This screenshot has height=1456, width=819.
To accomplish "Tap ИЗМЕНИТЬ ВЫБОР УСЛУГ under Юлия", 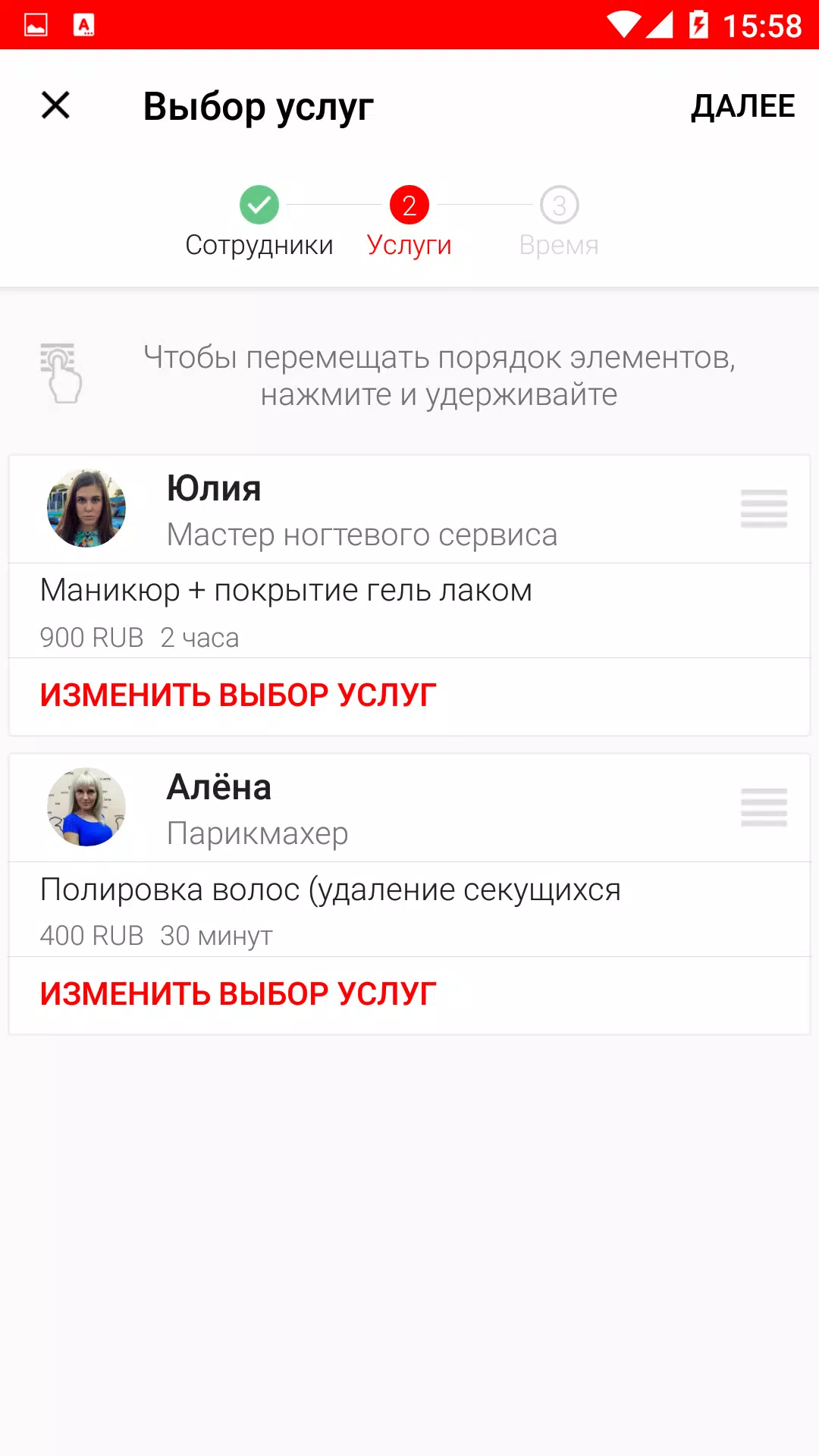I will [x=238, y=693].
